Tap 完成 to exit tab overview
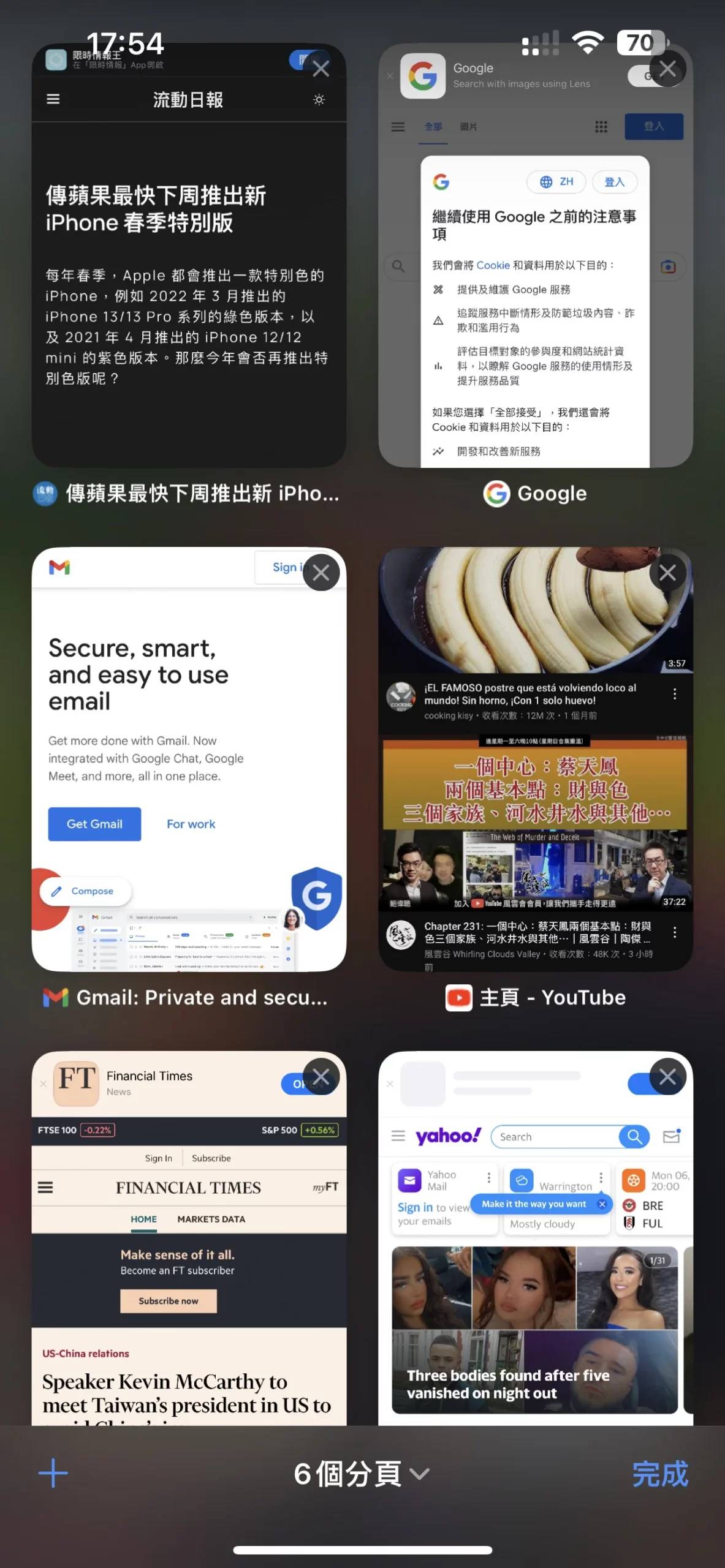The width and height of the screenshot is (725, 1568). [x=660, y=1474]
